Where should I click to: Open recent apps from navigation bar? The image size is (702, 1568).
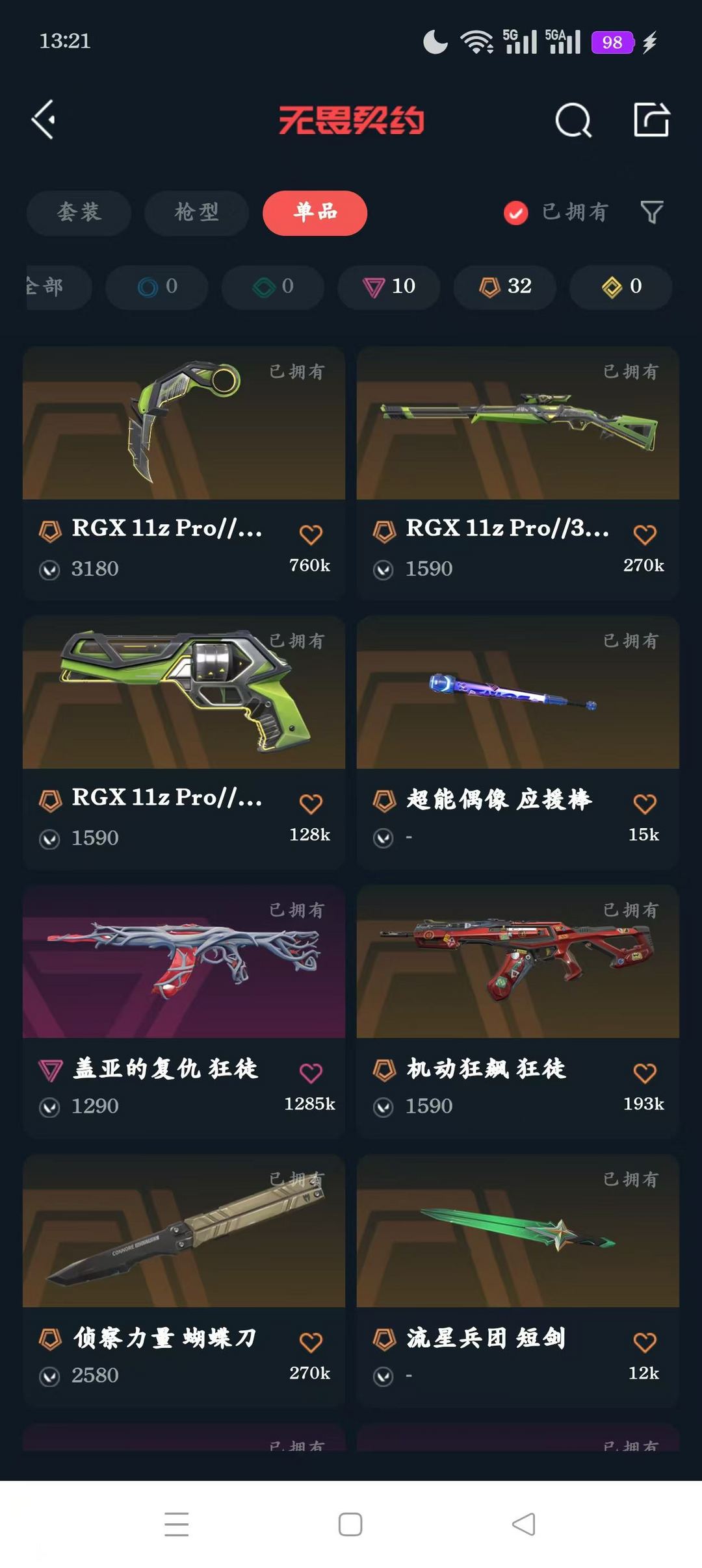[x=177, y=1524]
